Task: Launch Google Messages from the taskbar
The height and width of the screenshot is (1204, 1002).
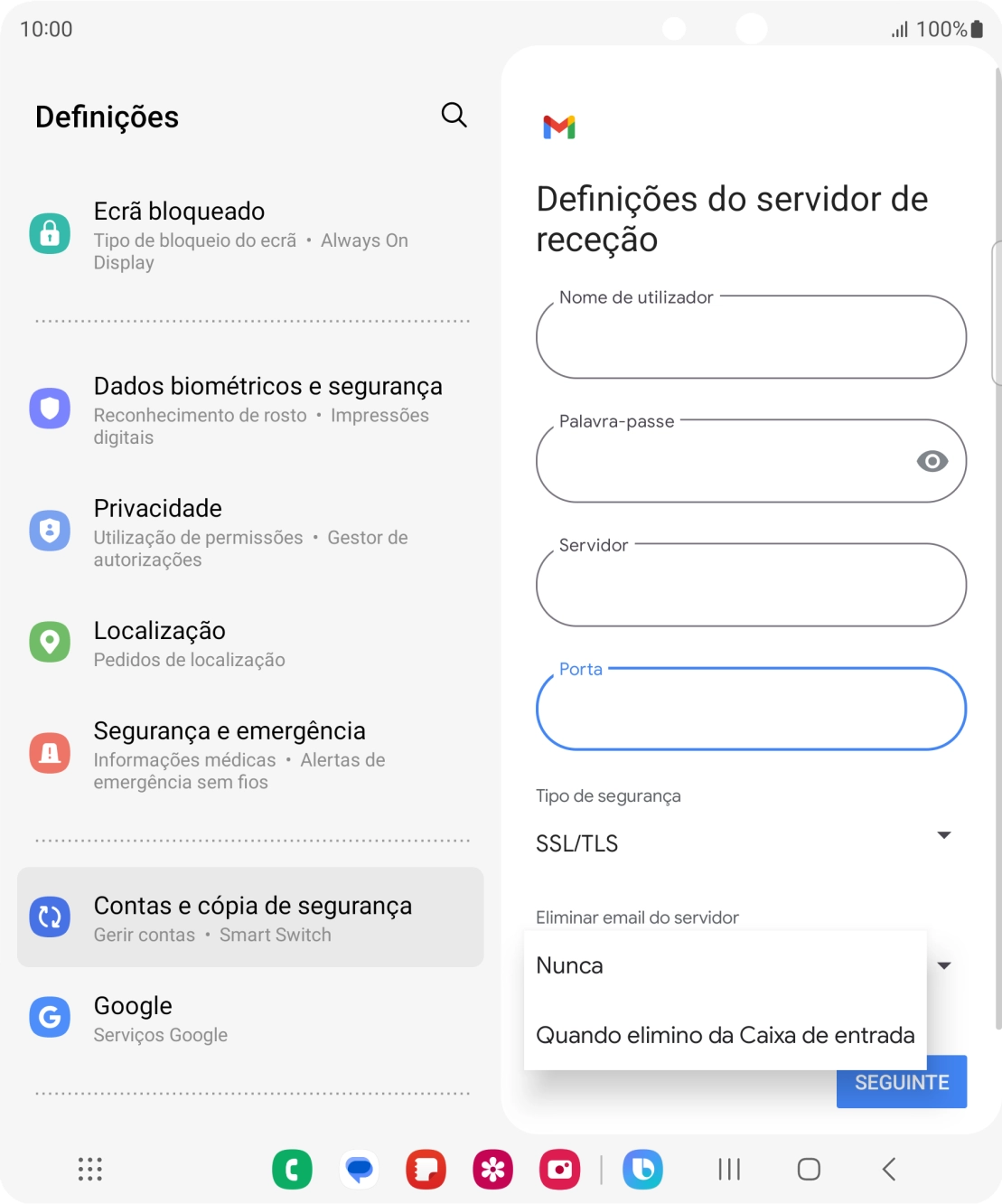Action: pos(359,1169)
